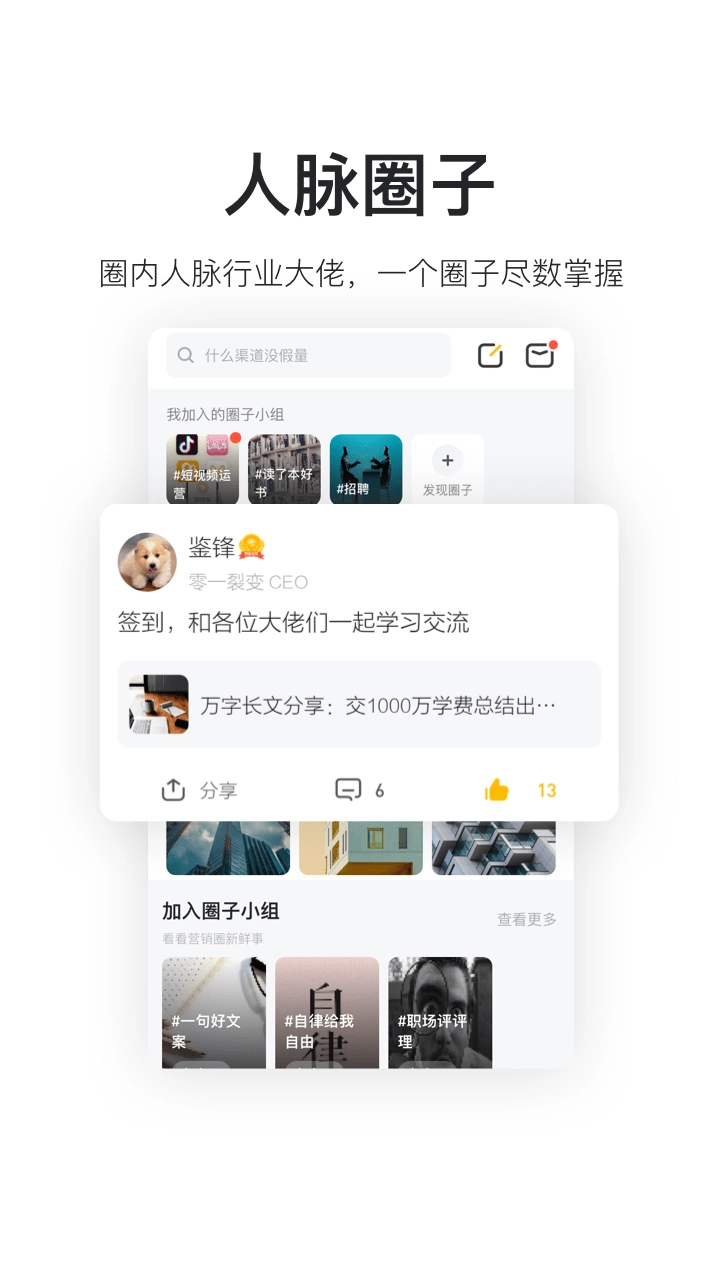The height and width of the screenshot is (1280, 720).
Task: Tap the plus icon under 发现圈子
Action: 446,459
